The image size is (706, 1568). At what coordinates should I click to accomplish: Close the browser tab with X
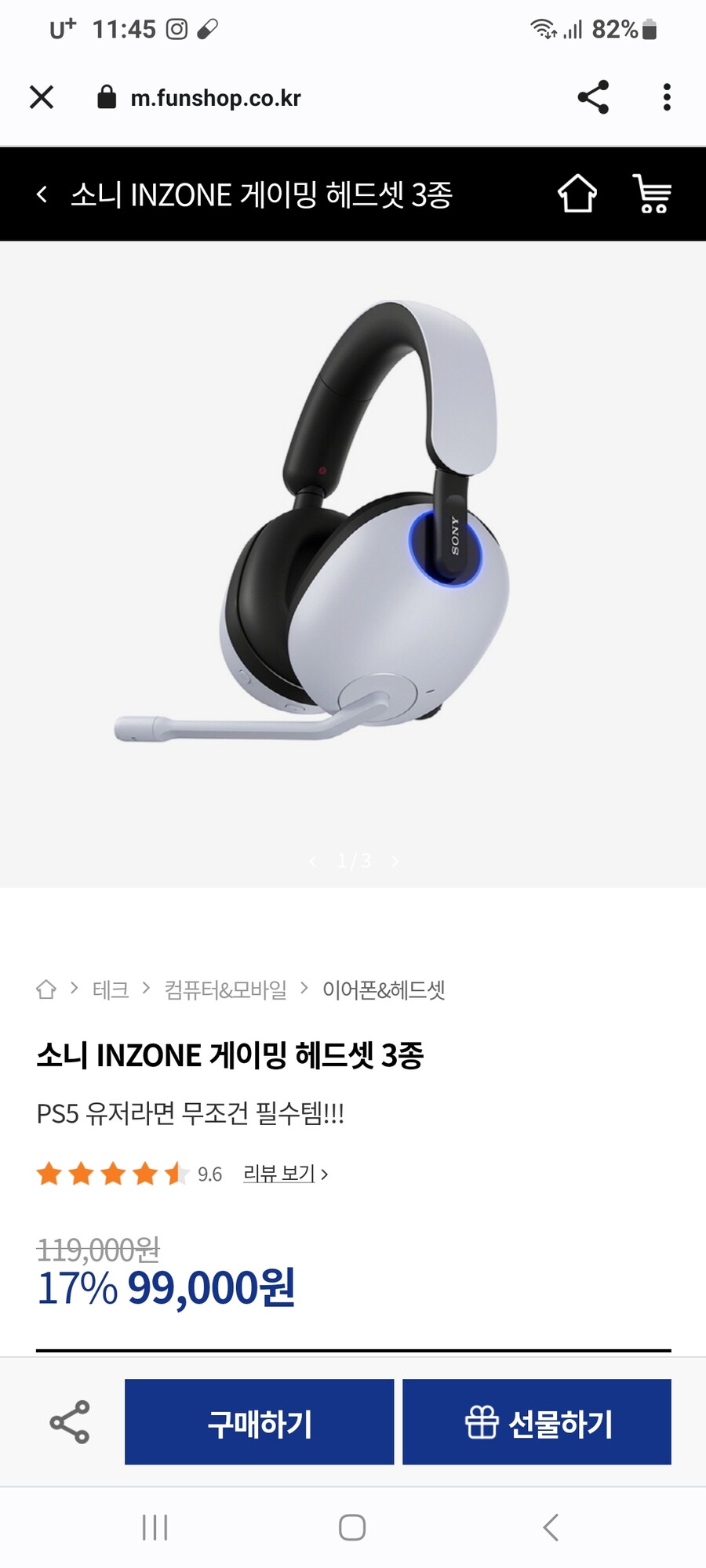click(x=42, y=97)
